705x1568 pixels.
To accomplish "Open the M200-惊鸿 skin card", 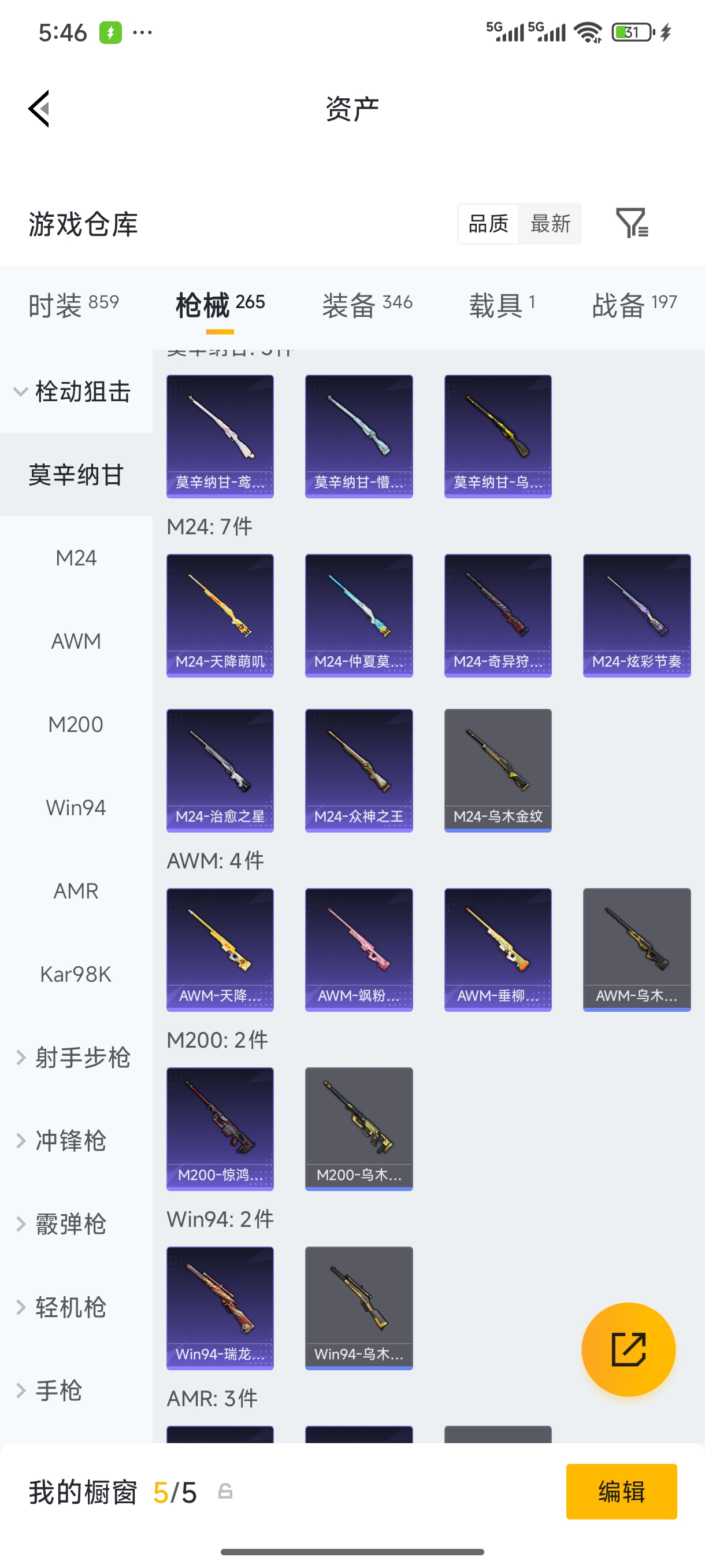I will pyautogui.click(x=220, y=1129).
